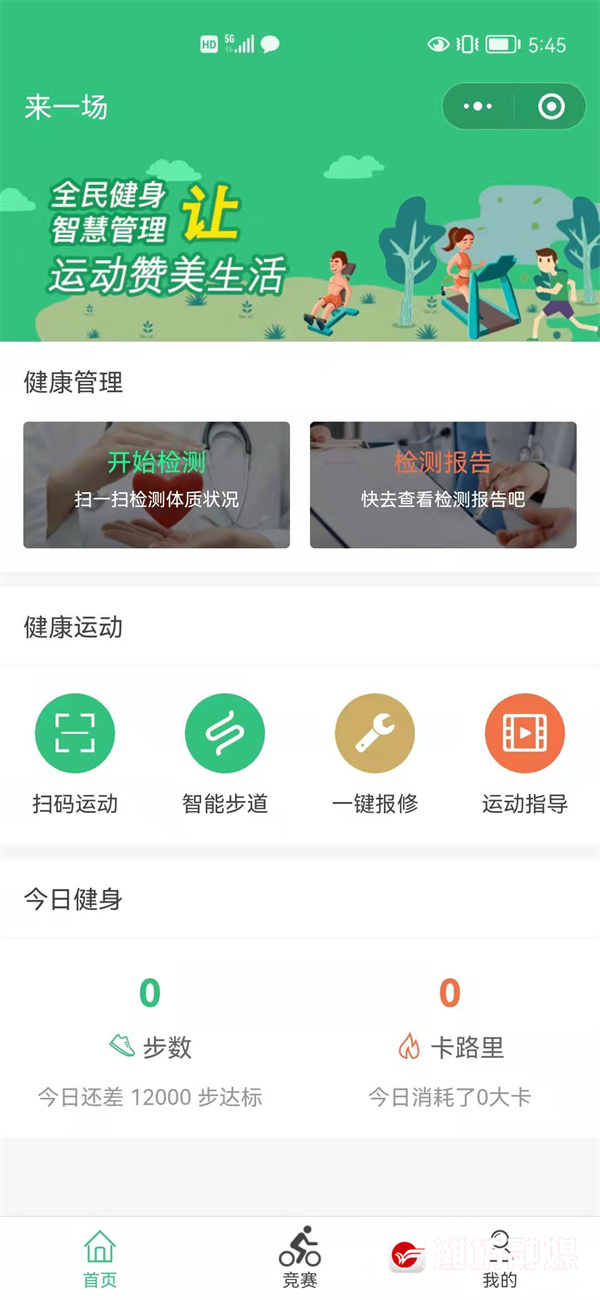
Task: Open 运动指导 exercise guidance videos
Action: coord(525,734)
